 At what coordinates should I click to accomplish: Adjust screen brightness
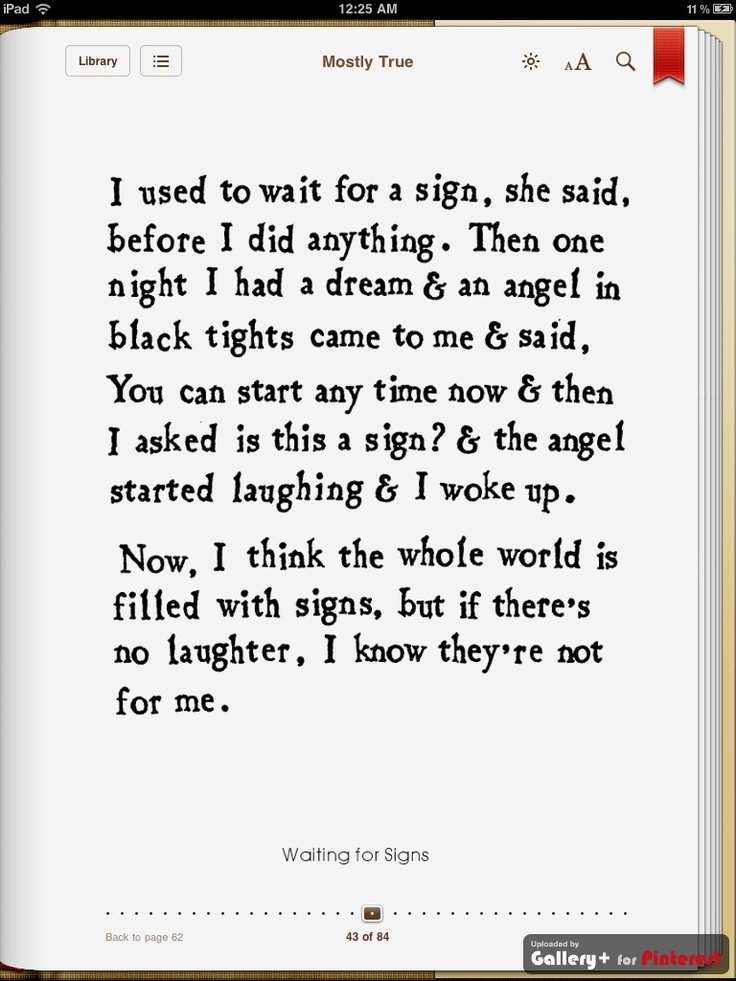[531, 62]
